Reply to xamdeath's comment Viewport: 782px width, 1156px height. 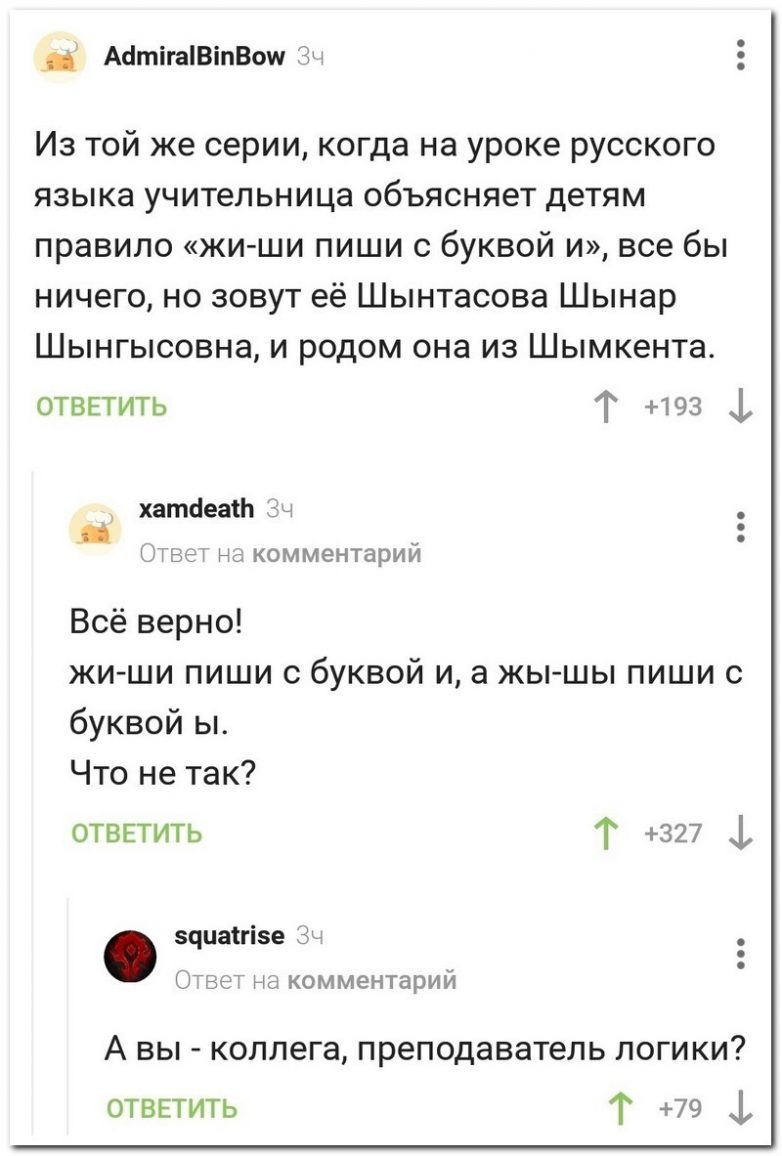[x=137, y=833]
